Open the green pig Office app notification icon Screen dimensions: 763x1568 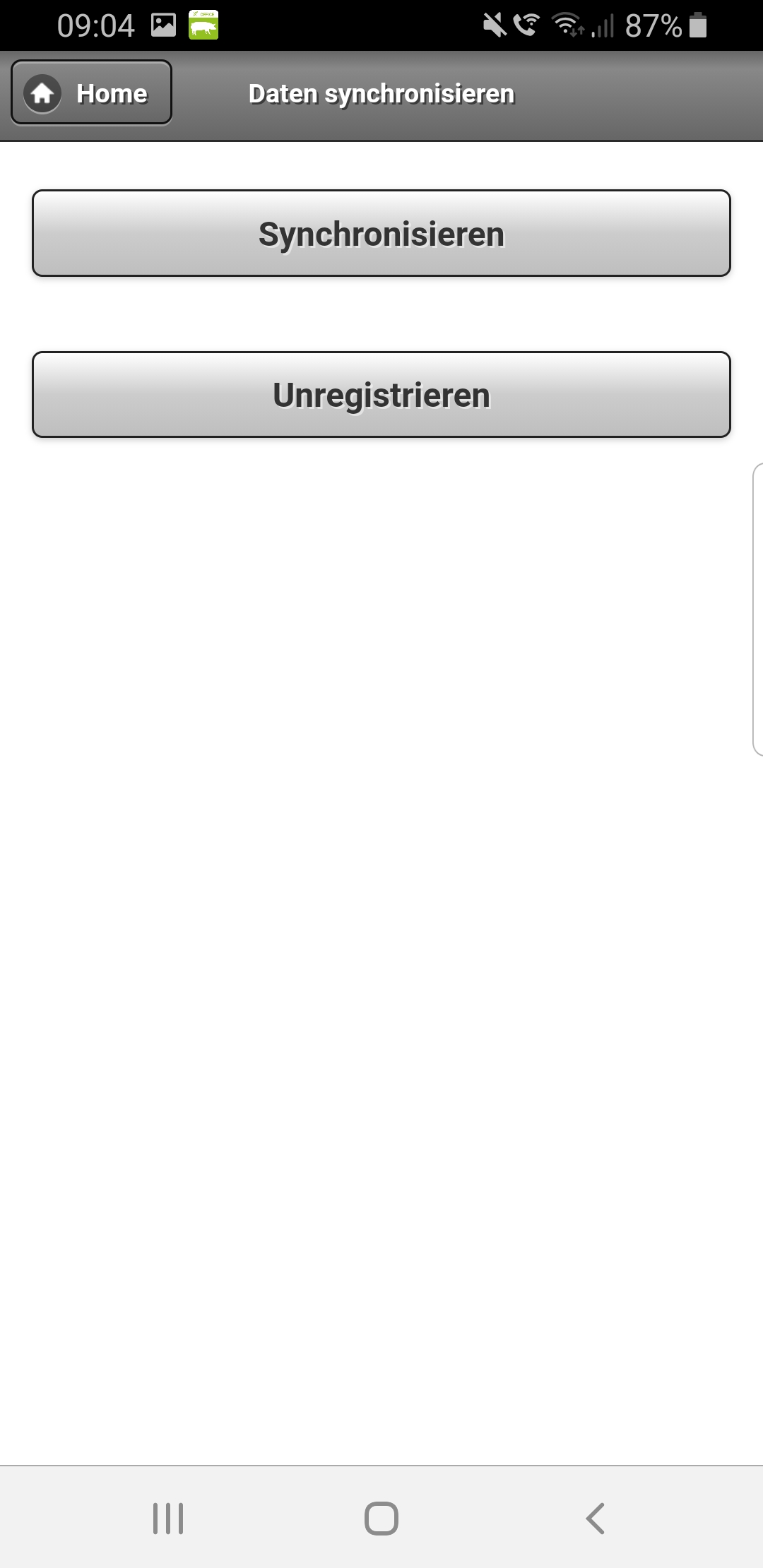click(x=203, y=23)
